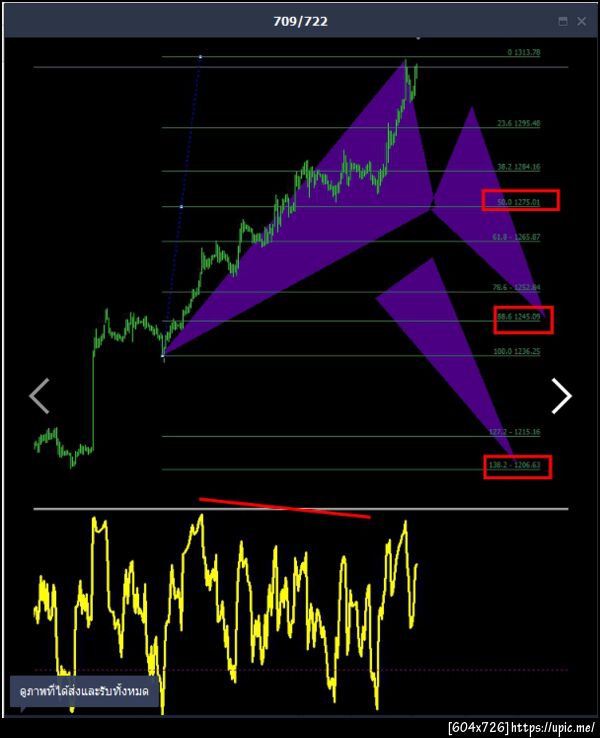Go to the next image

pos(561,397)
